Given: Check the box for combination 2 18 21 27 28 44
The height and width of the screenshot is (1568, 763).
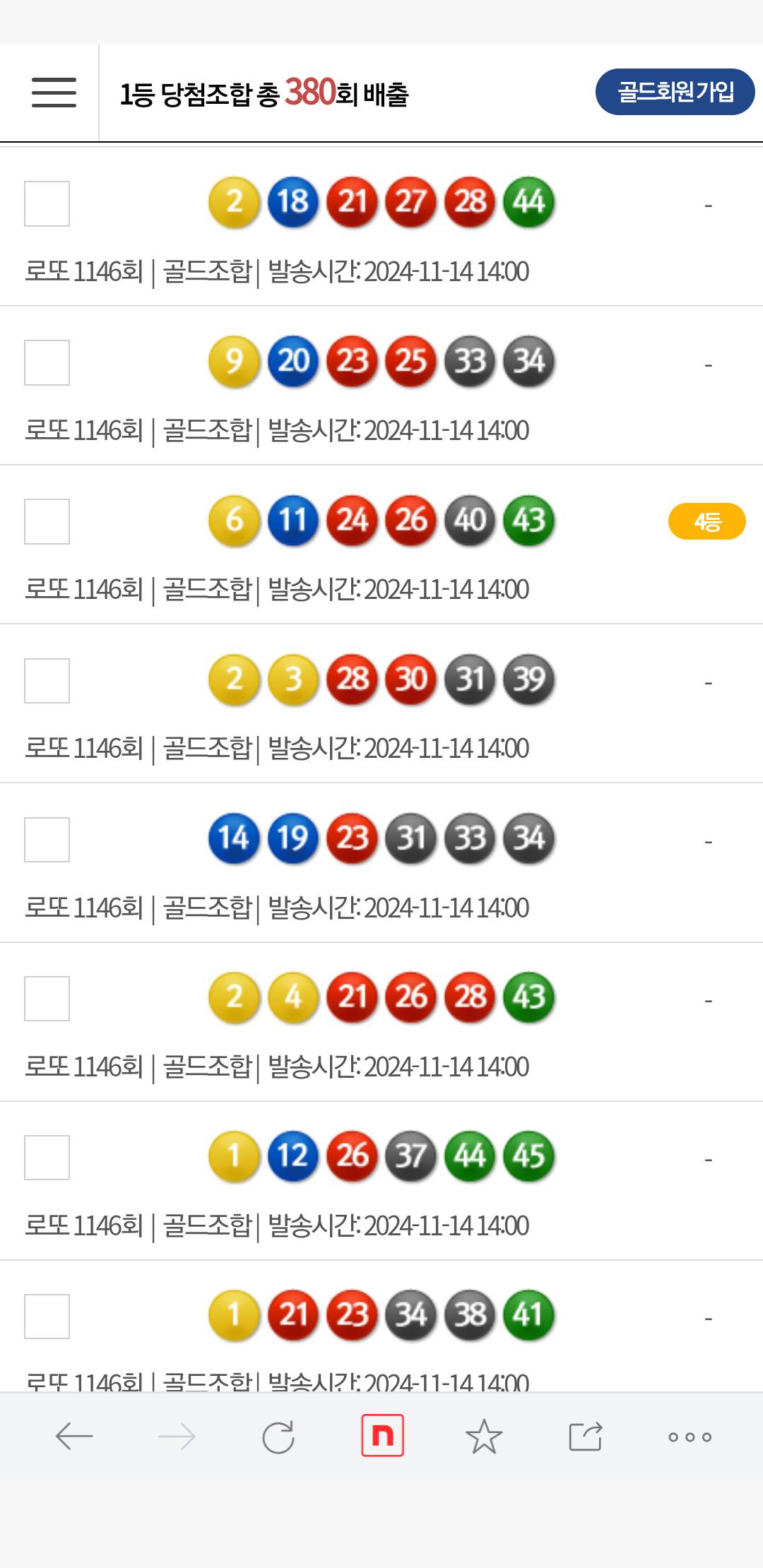Looking at the screenshot, I should [x=47, y=203].
